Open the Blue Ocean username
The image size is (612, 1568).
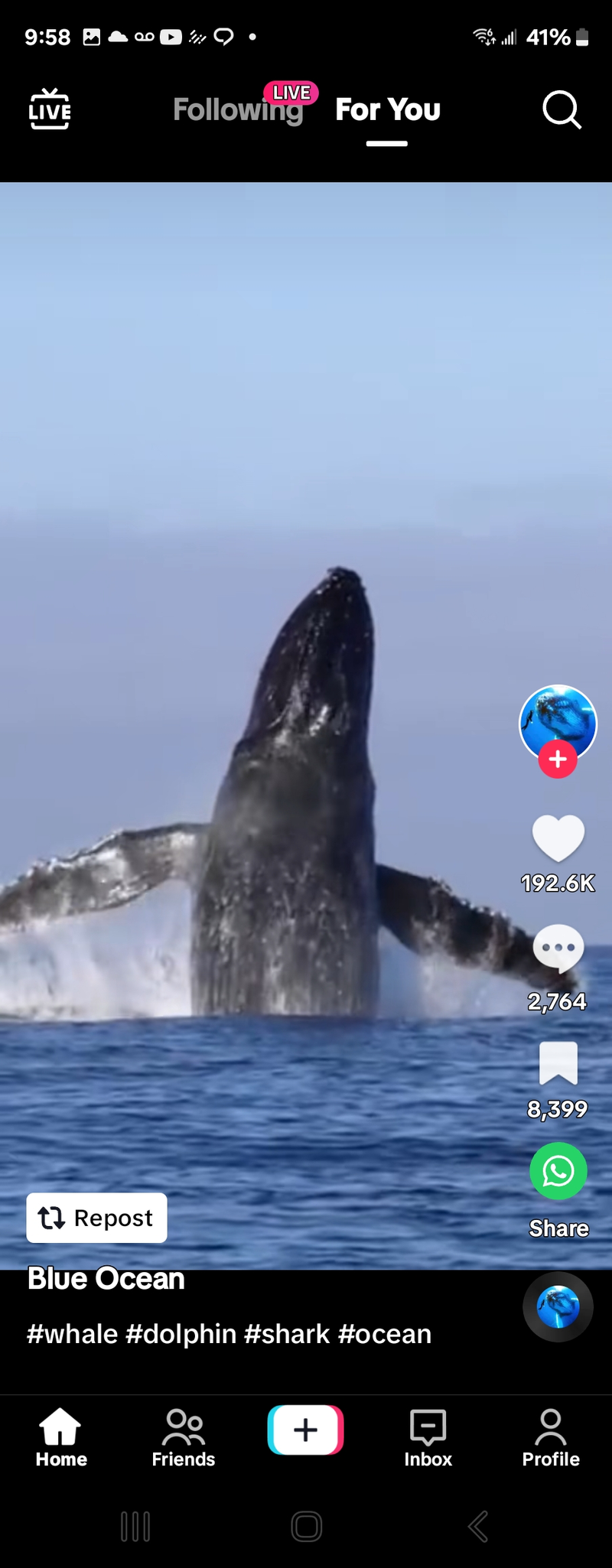tap(106, 1279)
